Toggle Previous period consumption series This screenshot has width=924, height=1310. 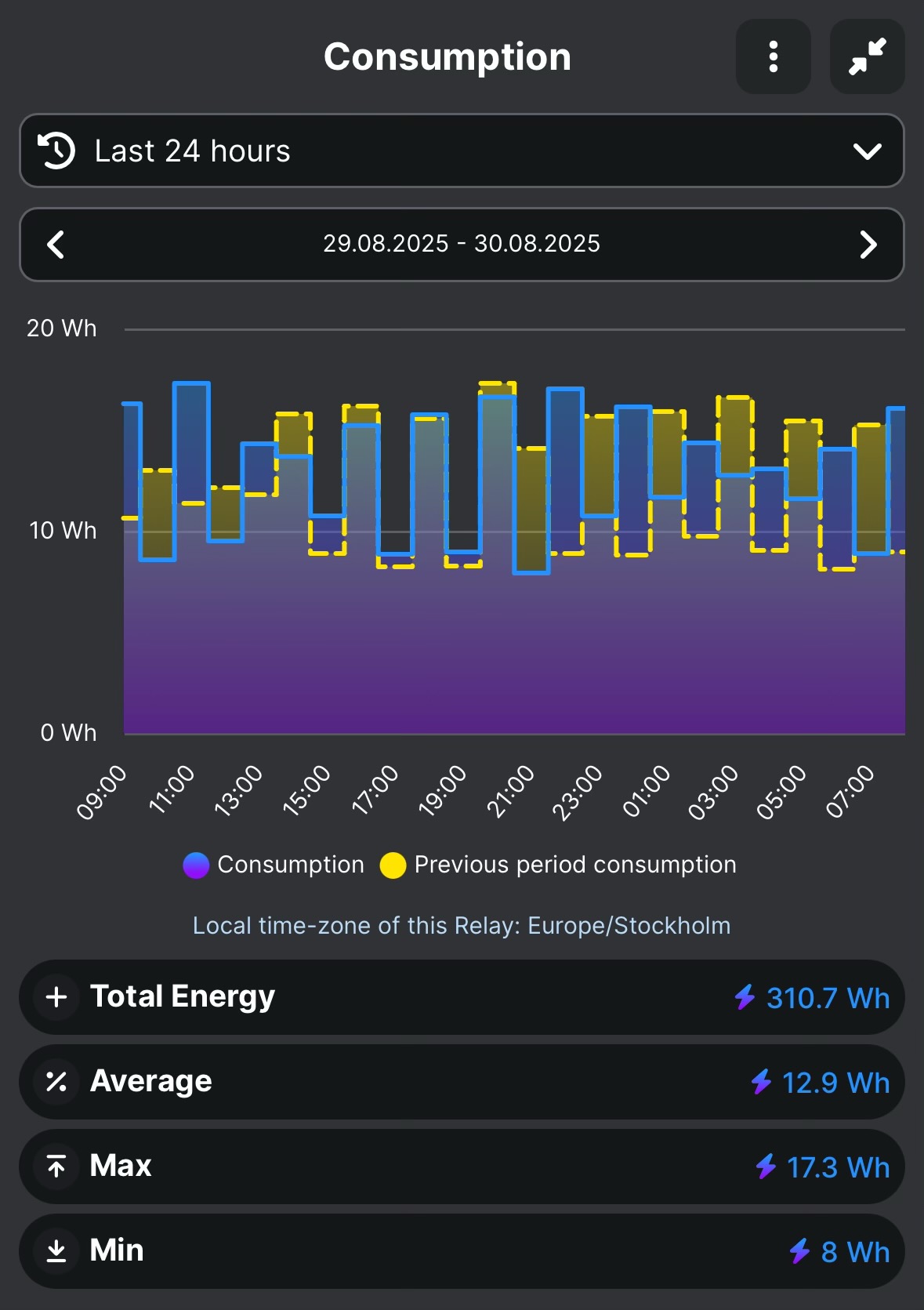[558, 865]
